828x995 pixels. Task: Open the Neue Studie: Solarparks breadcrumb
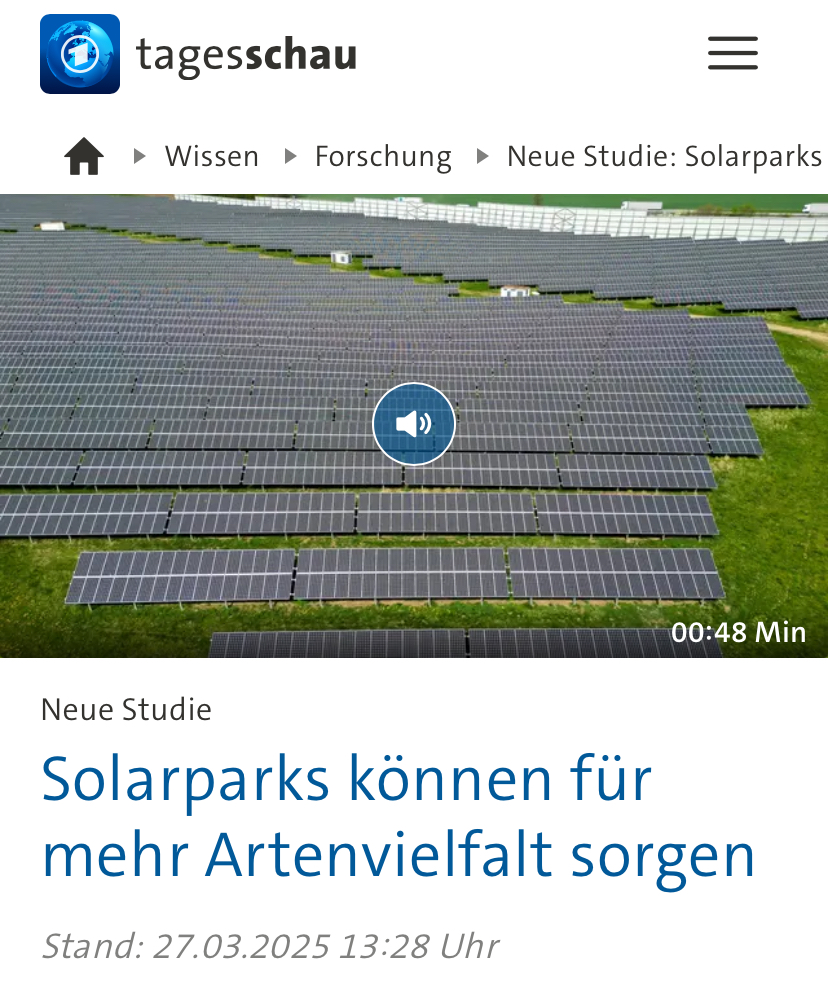[664, 157]
